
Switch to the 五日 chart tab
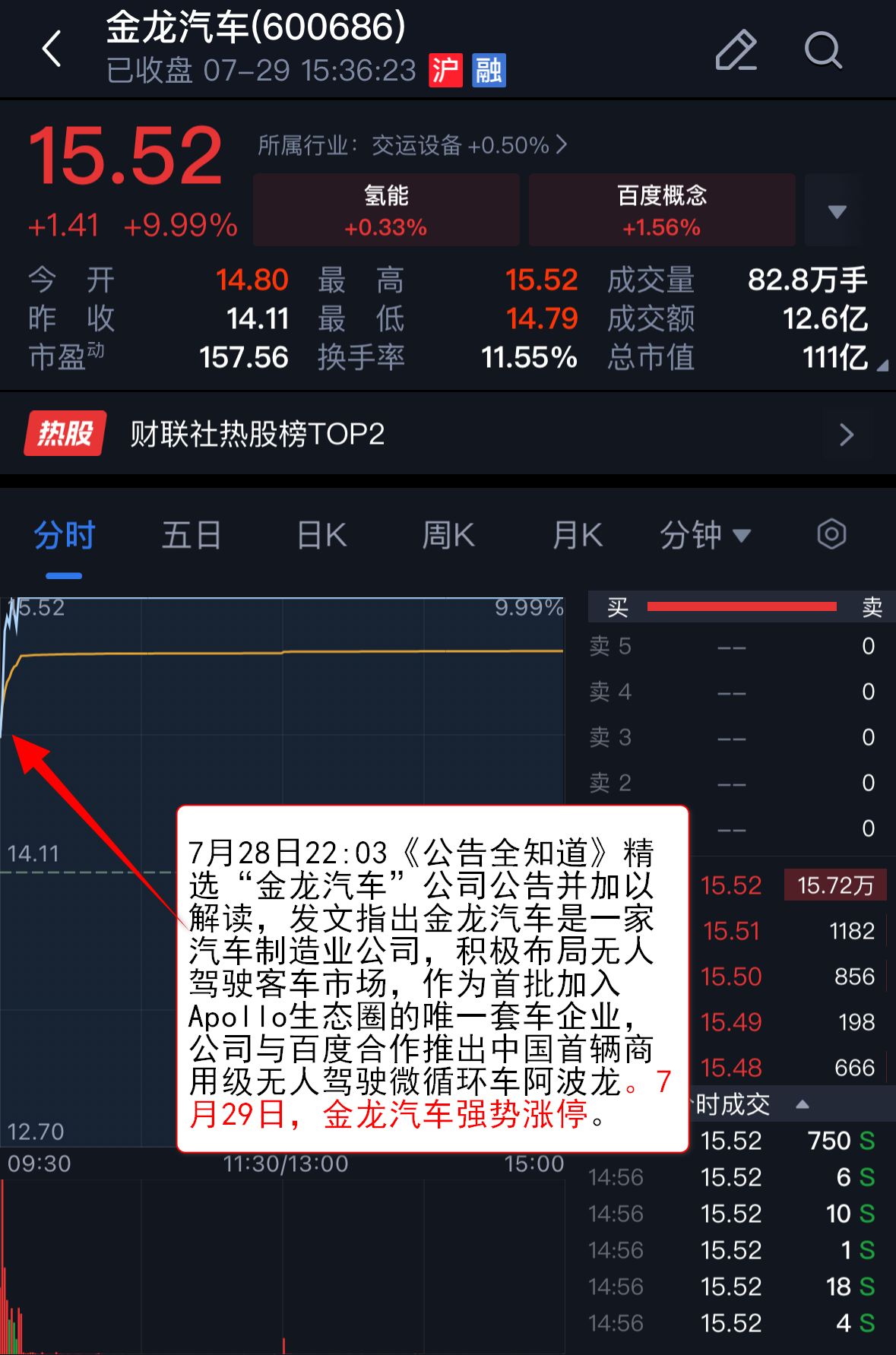[192, 535]
